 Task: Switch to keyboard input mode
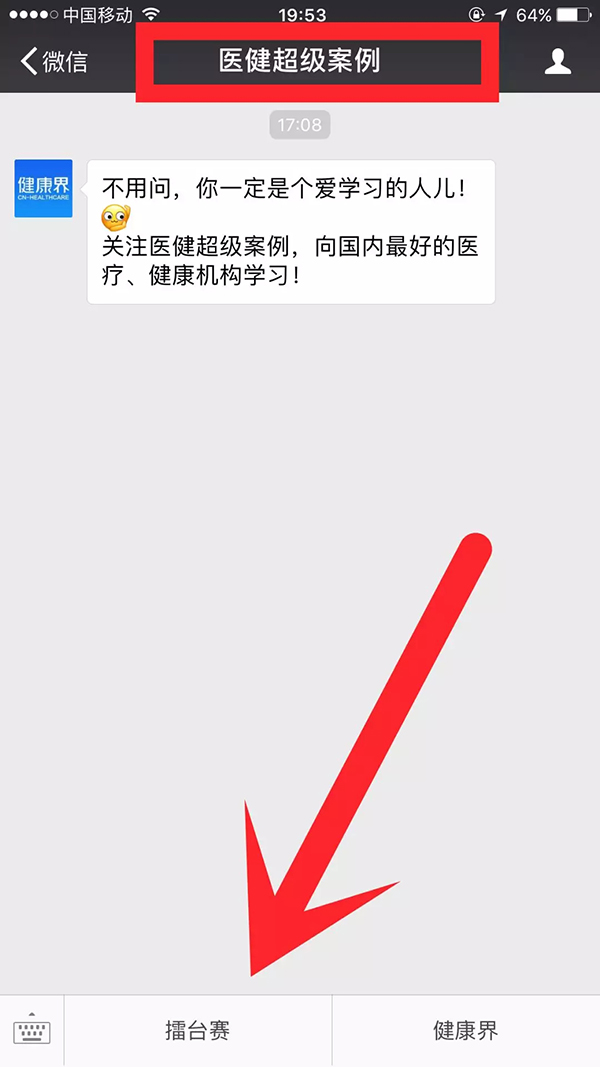(x=32, y=1031)
